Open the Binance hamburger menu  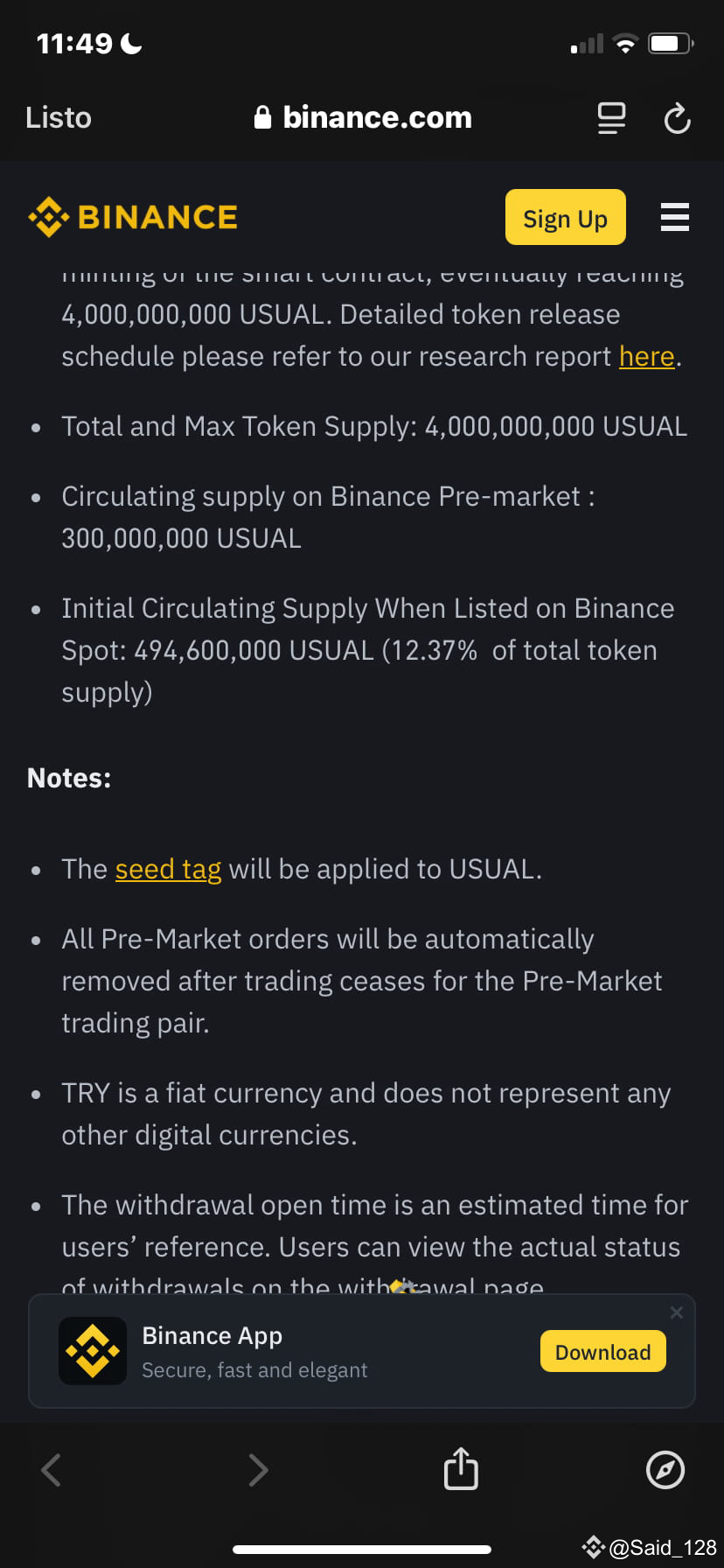coord(674,217)
